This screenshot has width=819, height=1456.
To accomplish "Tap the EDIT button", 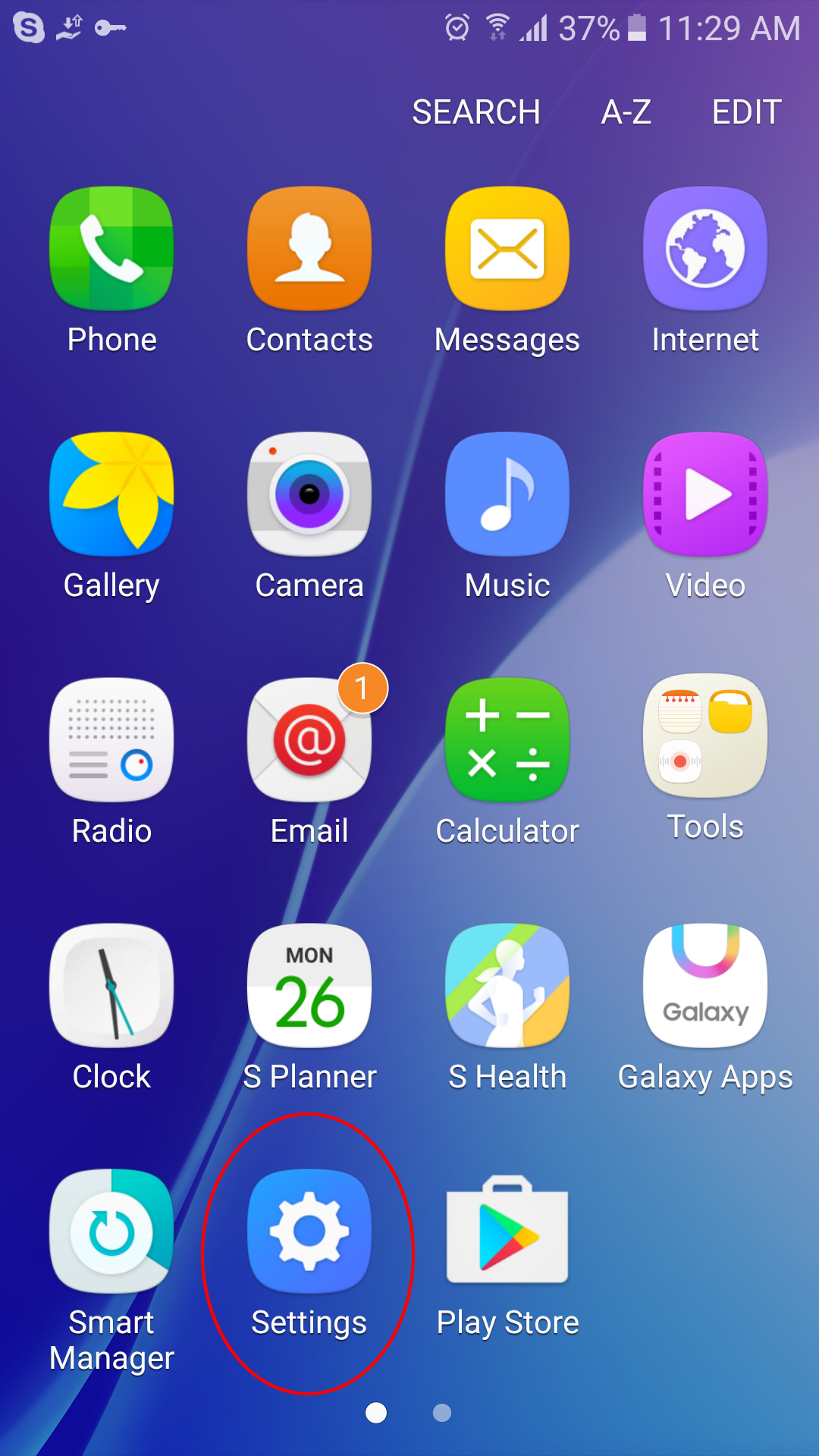I will pos(746,112).
